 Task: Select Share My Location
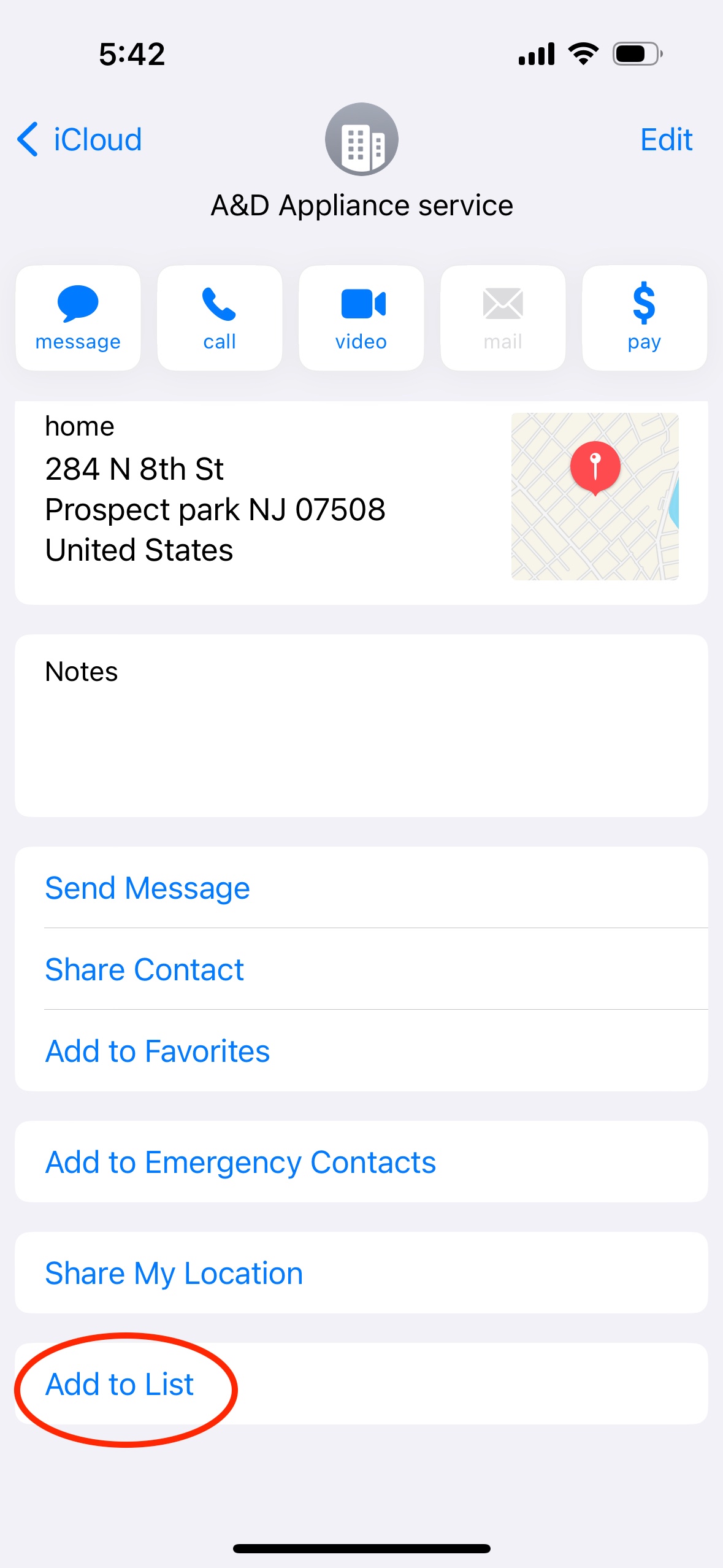coord(174,1273)
